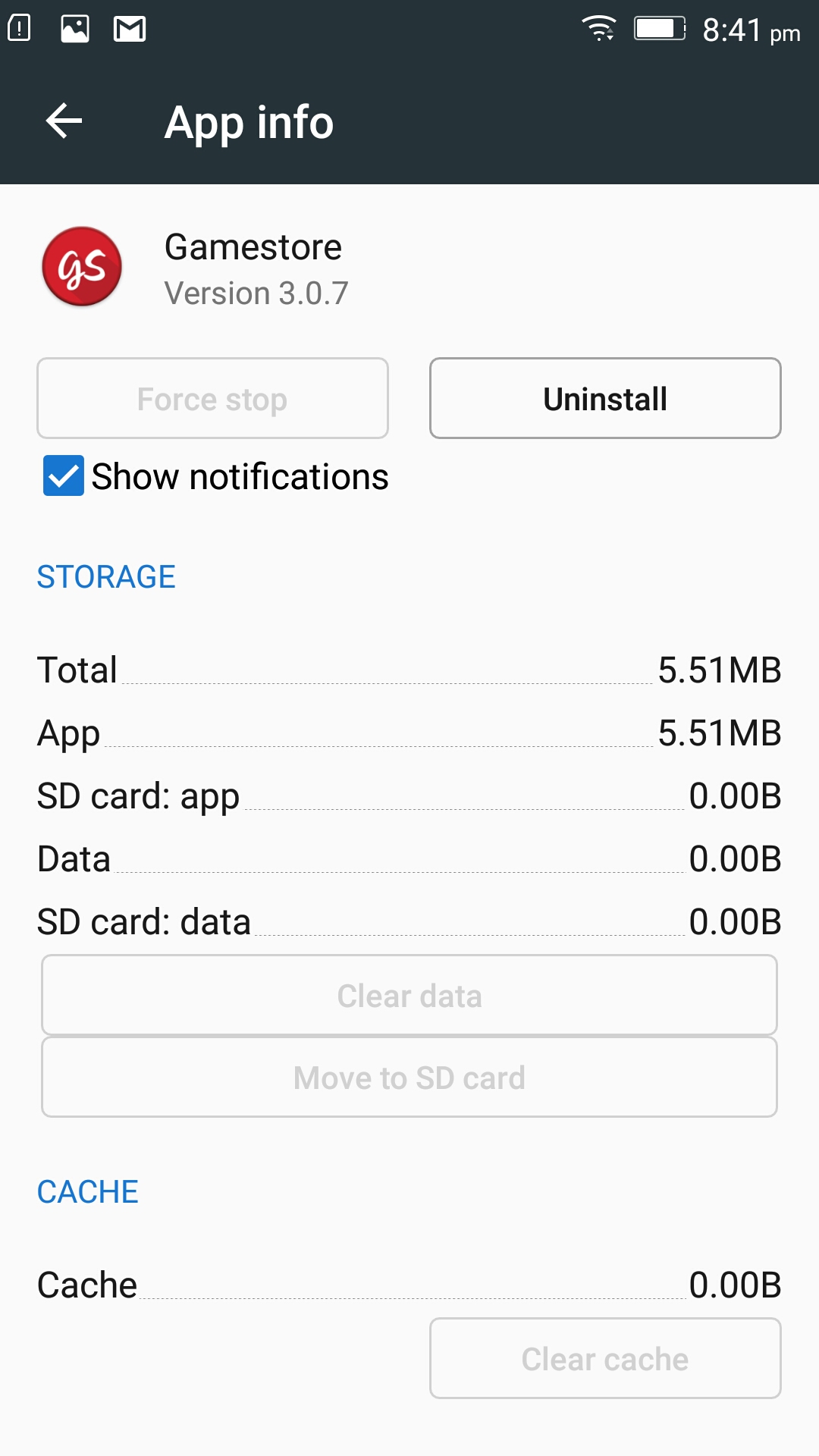Image resolution: width=819 pixels, height=1456 pixels.
Task: Uninstall the Gamestore app
Action: [x=605, y=399]
